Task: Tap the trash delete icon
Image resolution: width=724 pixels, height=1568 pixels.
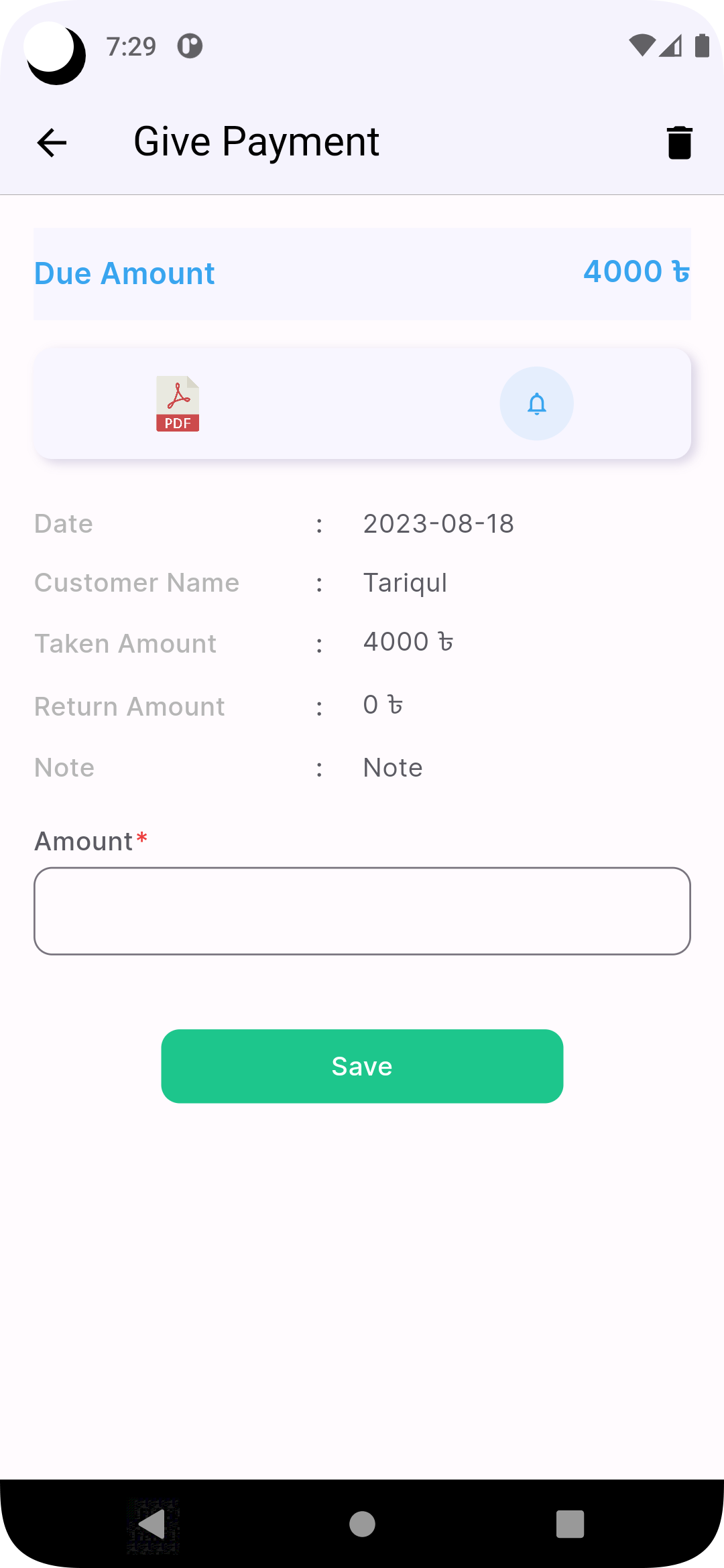Action: [680, 142]
